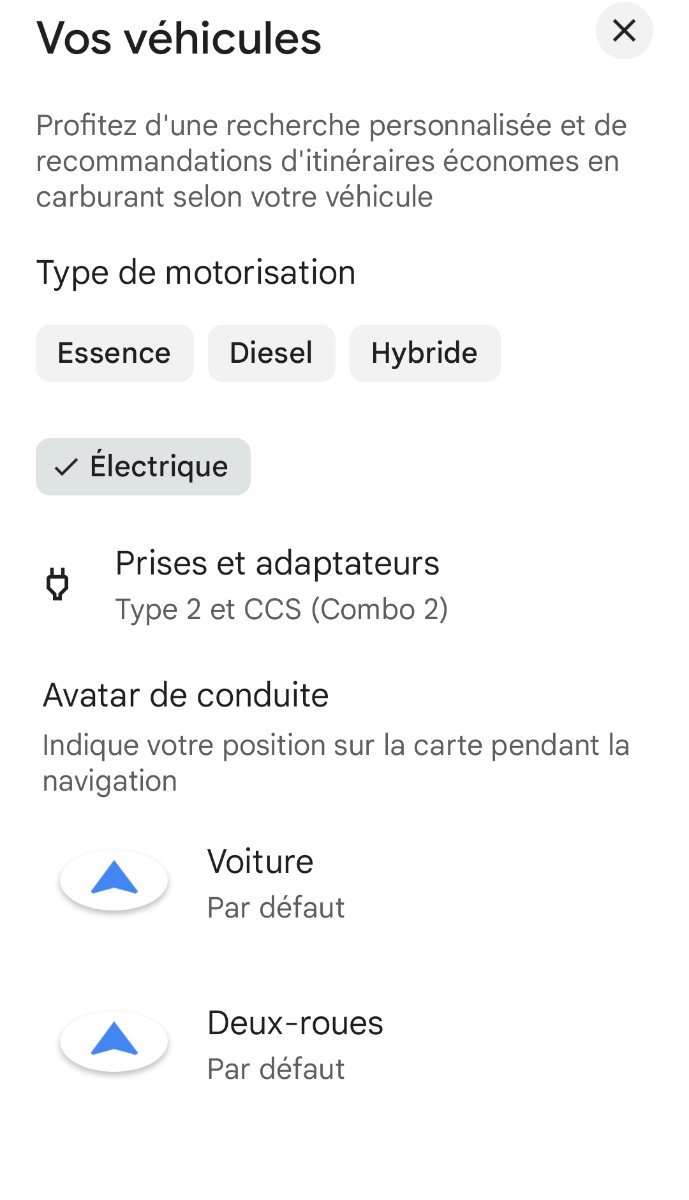The image size is (689, 1200).
Task: Open Prises et adaptateurs settings
Action: coord(277,584)
